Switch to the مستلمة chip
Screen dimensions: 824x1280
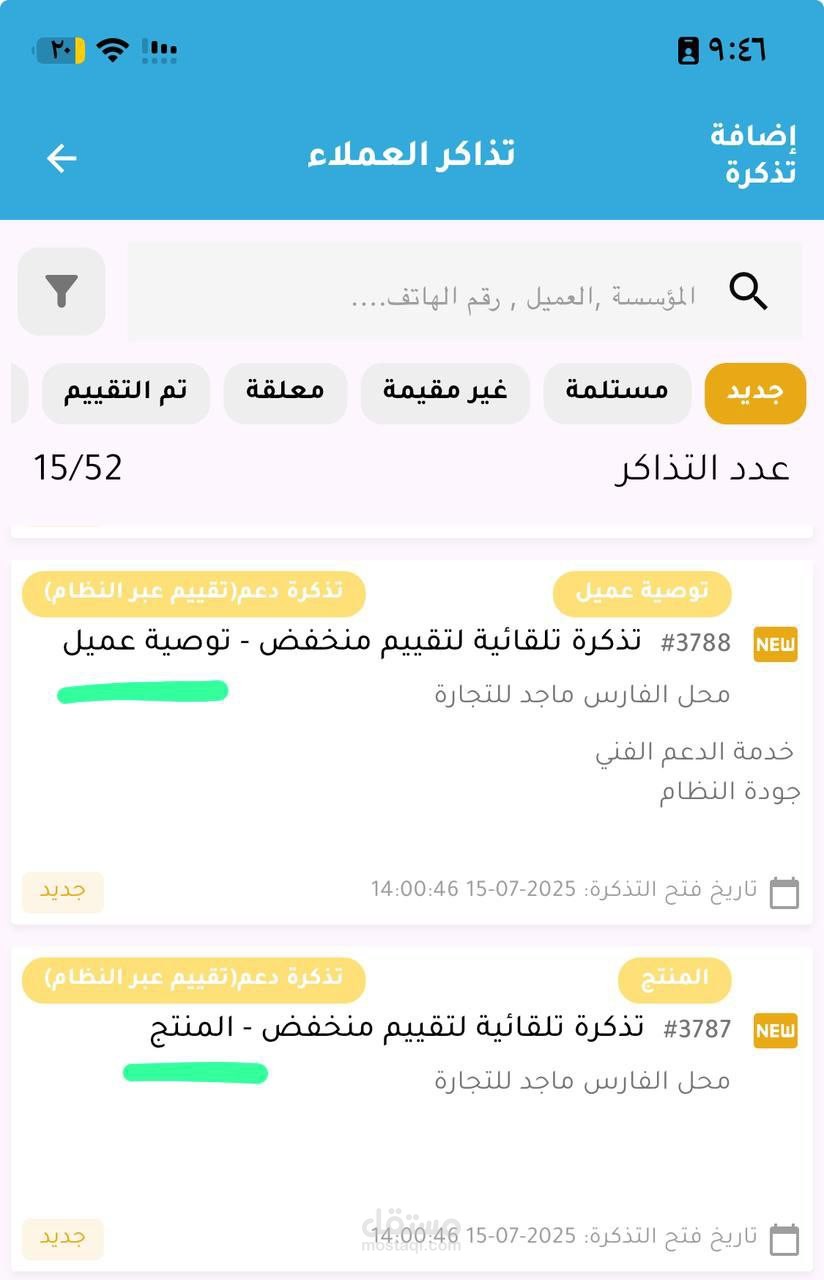617,393
